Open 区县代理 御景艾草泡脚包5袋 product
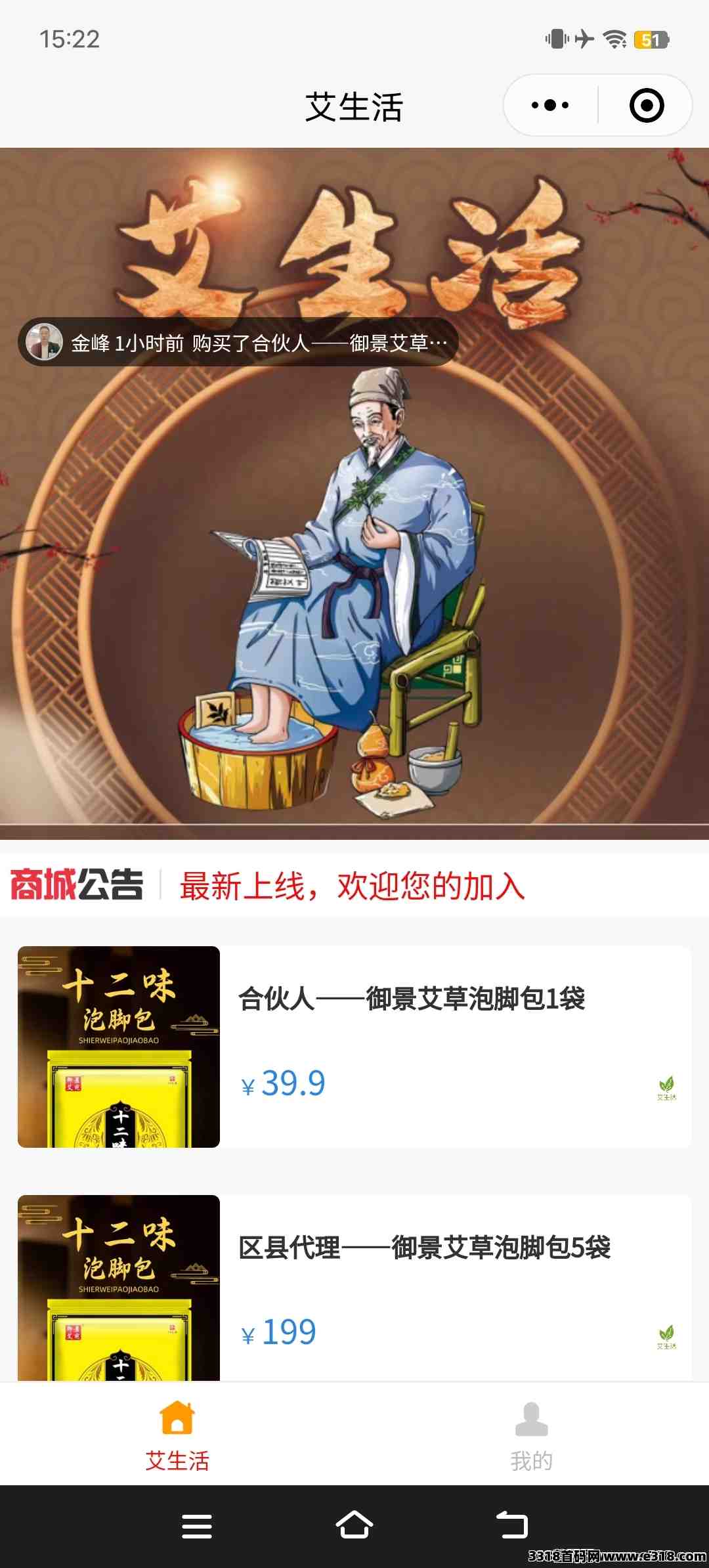 pyautogui.click(x=354, y=1288)
